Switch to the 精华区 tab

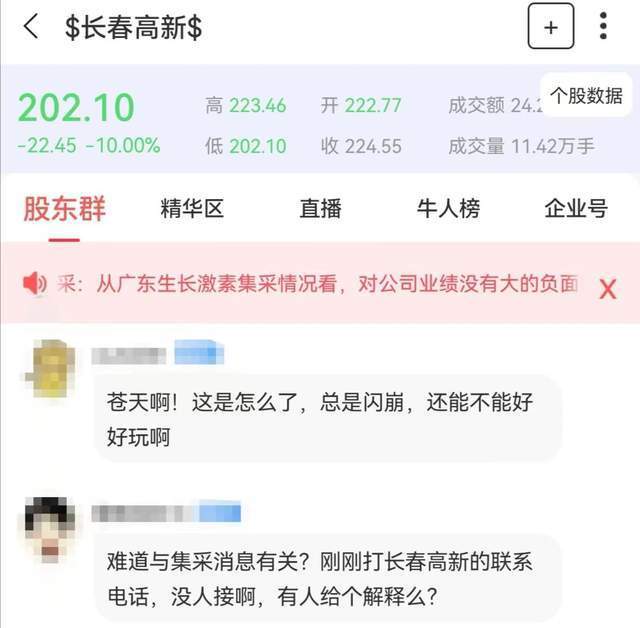click(192, 208)
